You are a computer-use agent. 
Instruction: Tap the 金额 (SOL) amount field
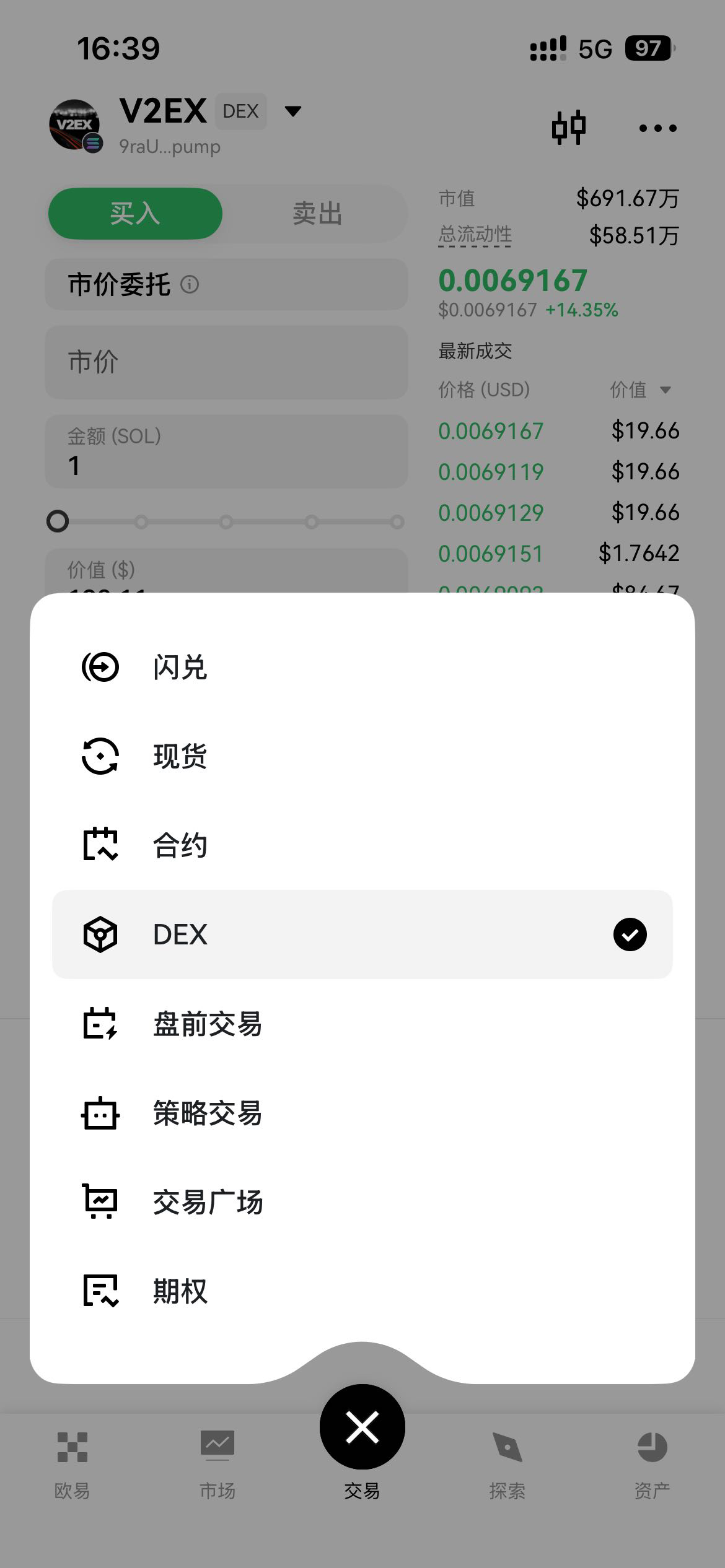tap(226, 452)
